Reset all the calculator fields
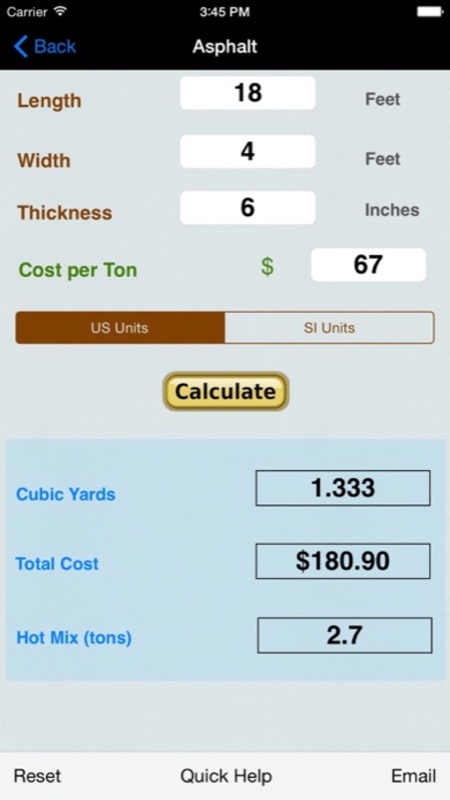This screenshot has width=450, height=800. (x=37, y=776)
